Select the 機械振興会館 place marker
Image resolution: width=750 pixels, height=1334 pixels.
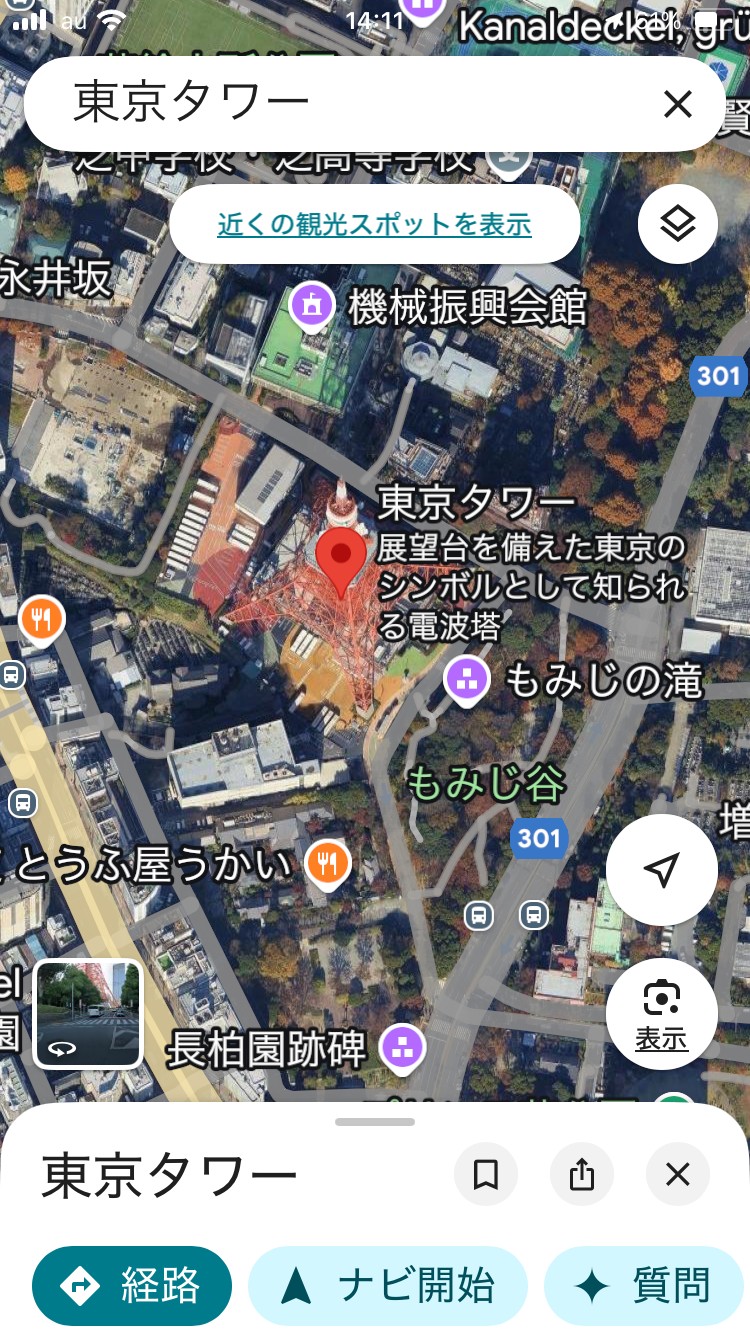pyautogui.click(x=311, y=305)
